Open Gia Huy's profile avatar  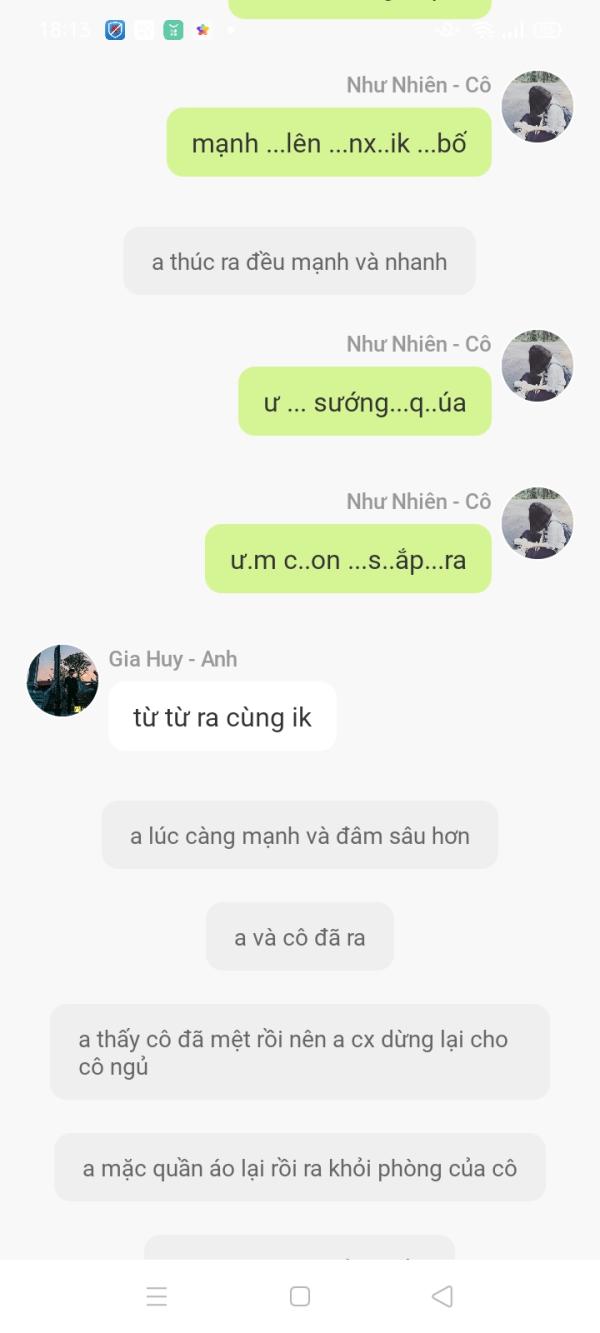[62, 681]
